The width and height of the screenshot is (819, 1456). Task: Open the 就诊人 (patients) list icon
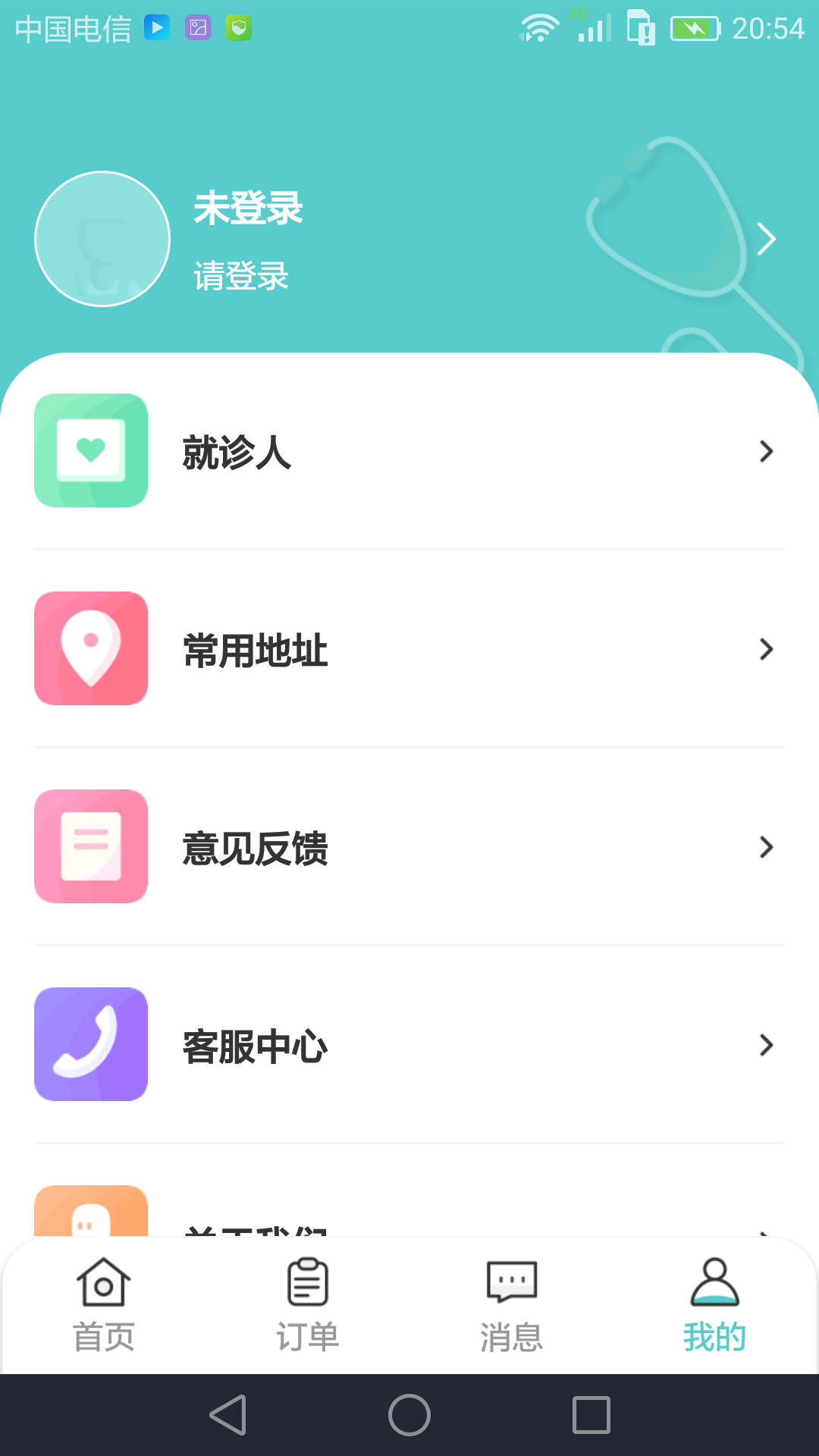coord(91,450)
